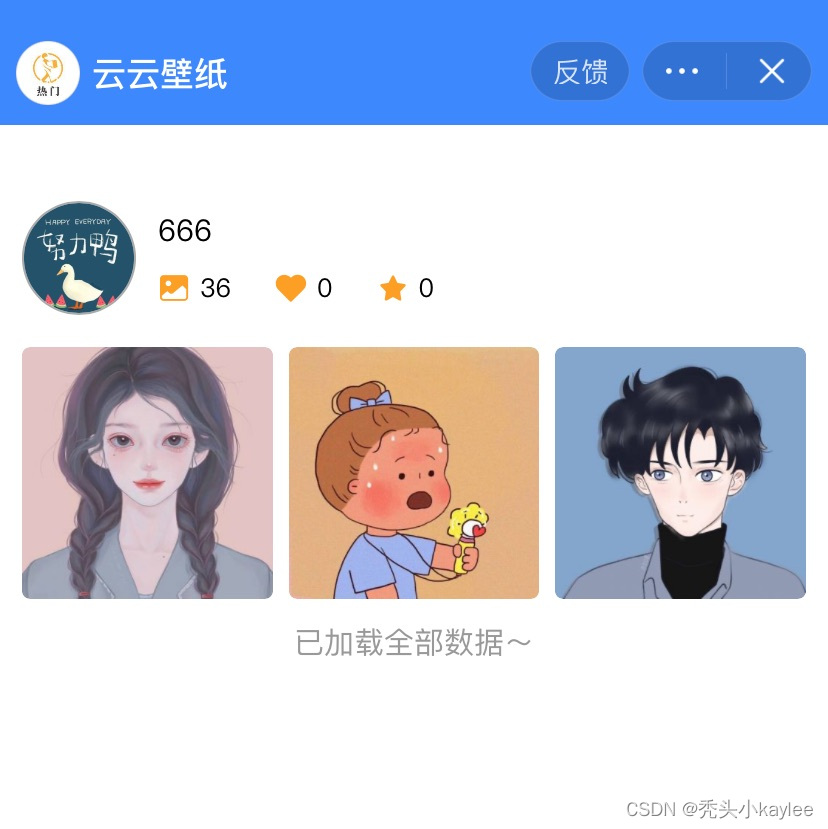Screen dimensions: 828x829
Task: Tap the 反馈 feedback button
Action: (580, 71)
